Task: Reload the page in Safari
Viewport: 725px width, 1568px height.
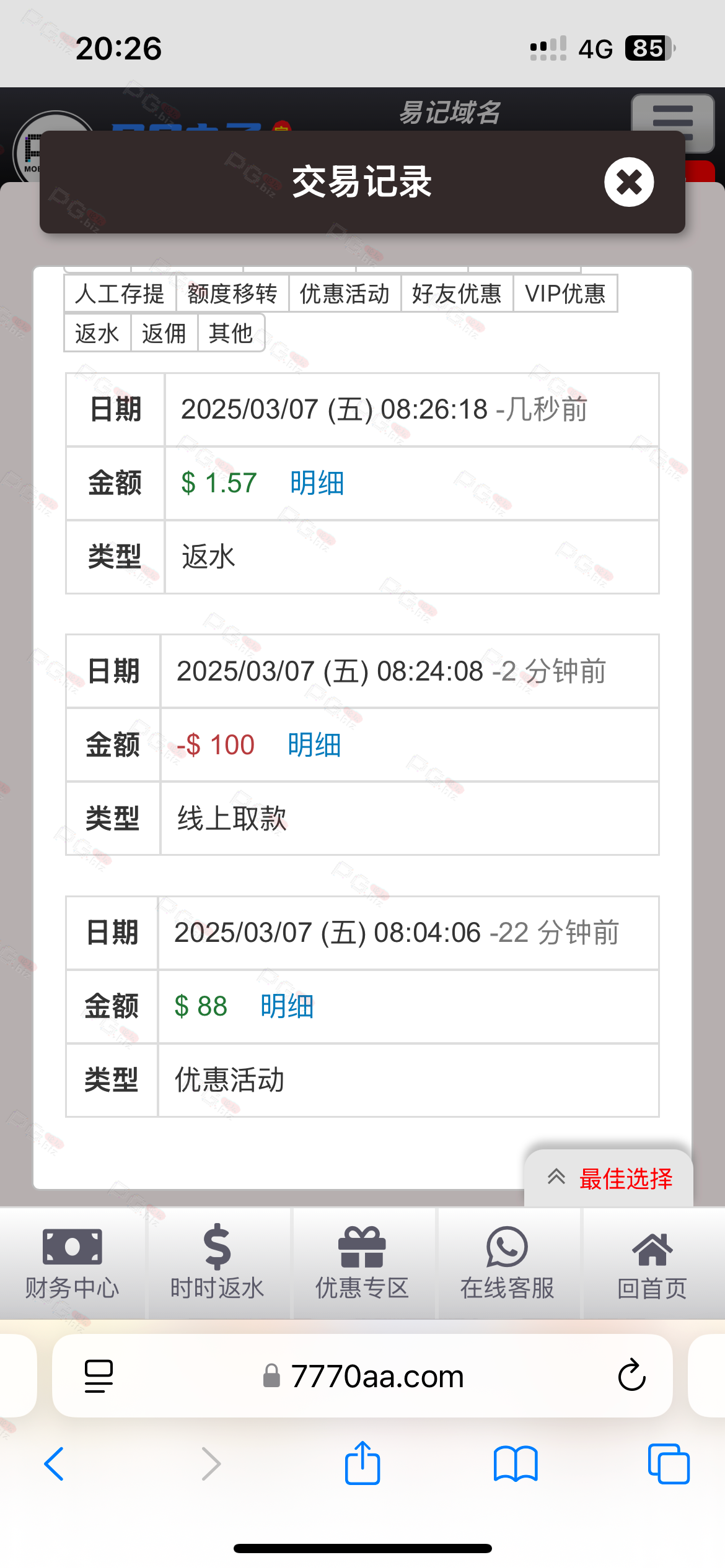Action: point(632,1375)
